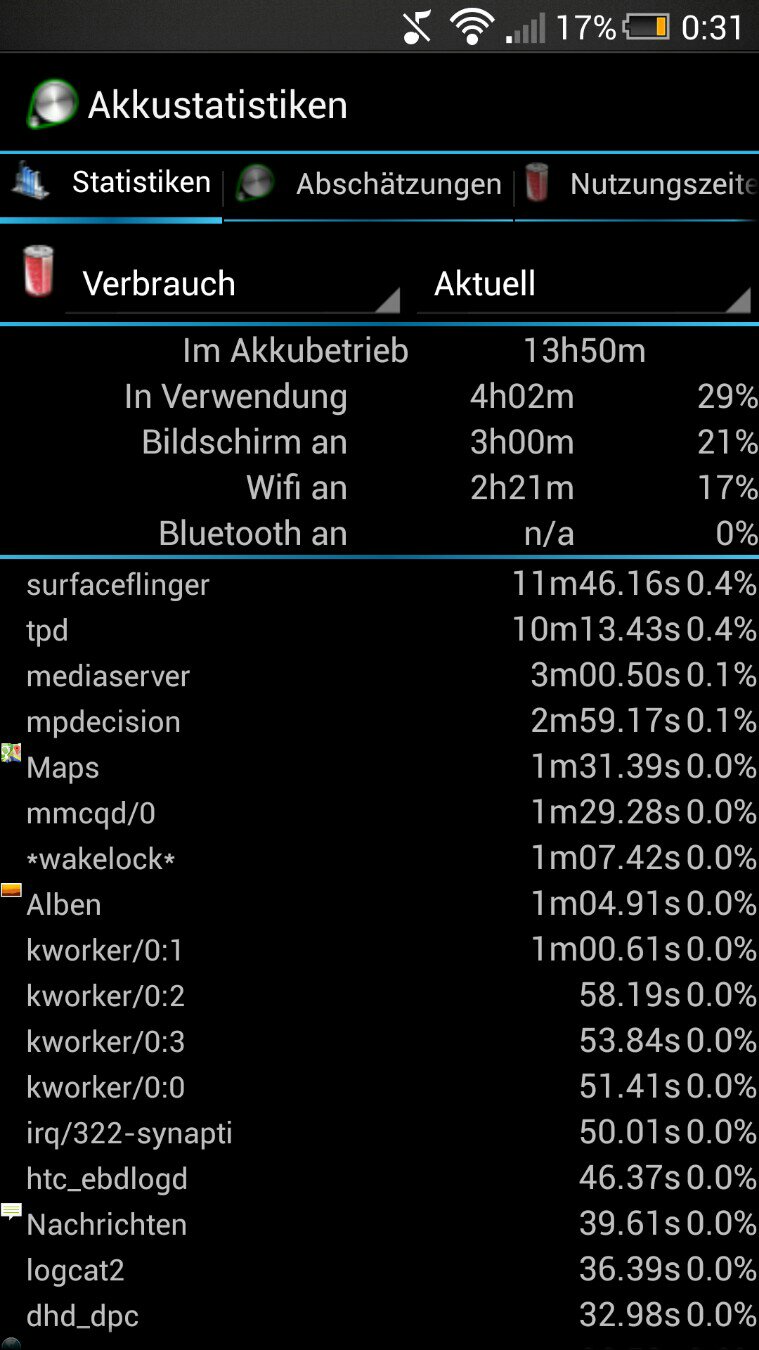Tap the *wakelock* entry
Screen dimensions: 759x1350
(379, 859)
